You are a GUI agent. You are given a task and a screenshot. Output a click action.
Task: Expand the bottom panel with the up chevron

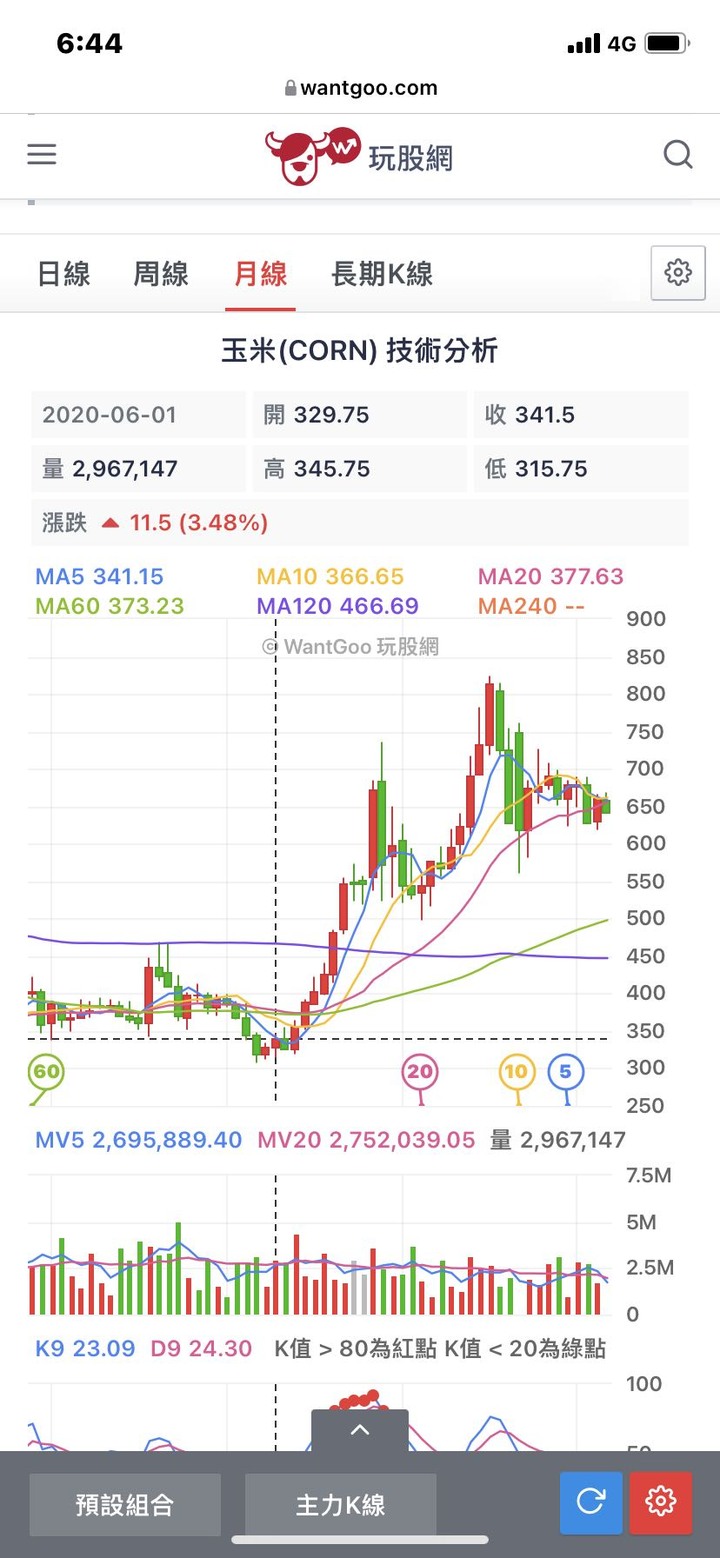click(x=360, y=1430)
